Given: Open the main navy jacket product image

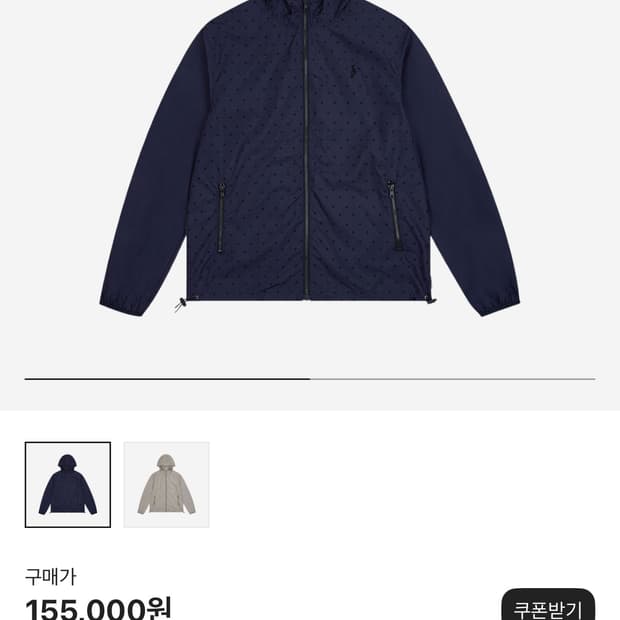Looking at the screenshot, I should (310, 158).
